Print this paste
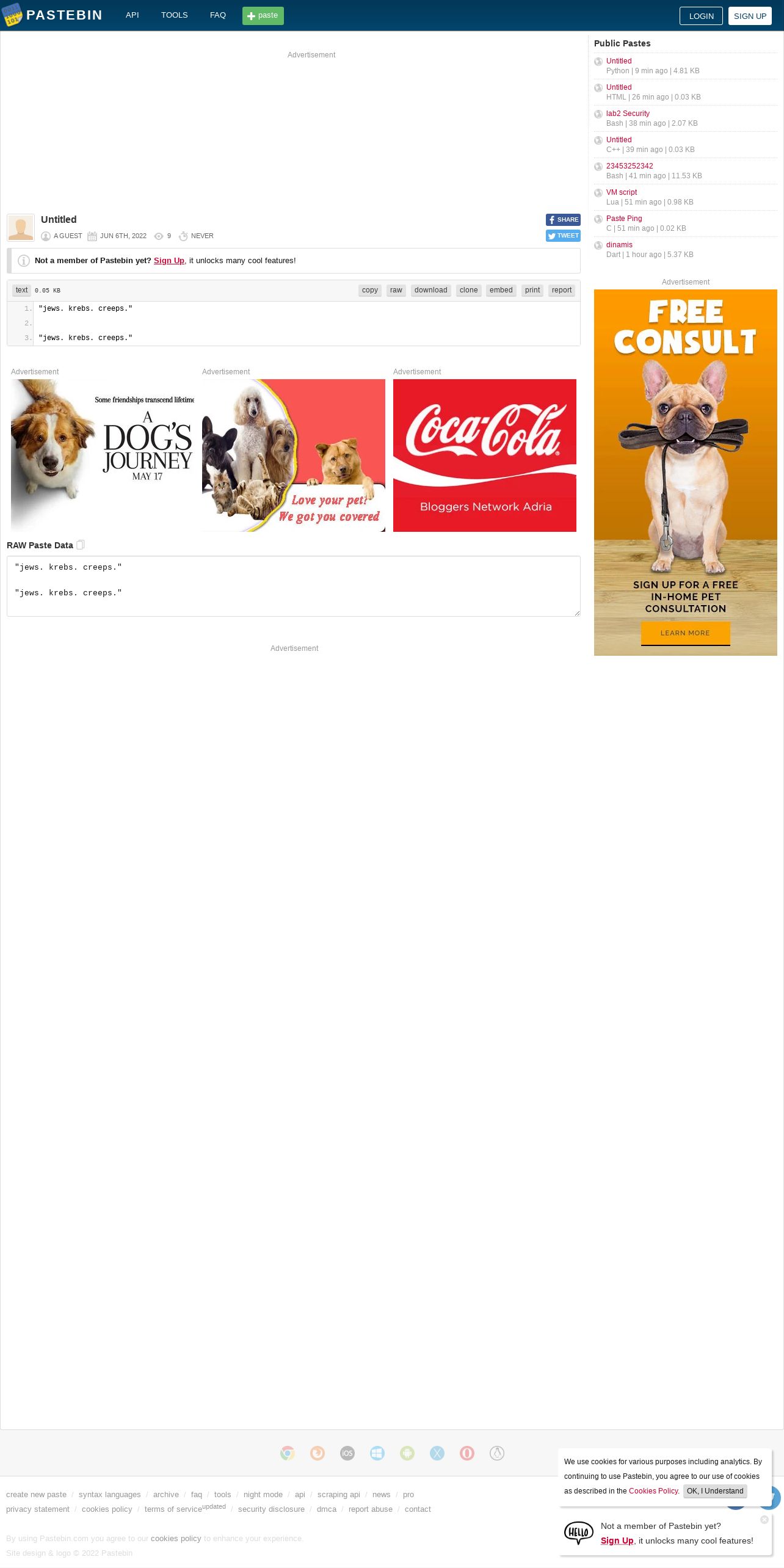The width and height of the screenshot is (784, 1568). (532, 291)
